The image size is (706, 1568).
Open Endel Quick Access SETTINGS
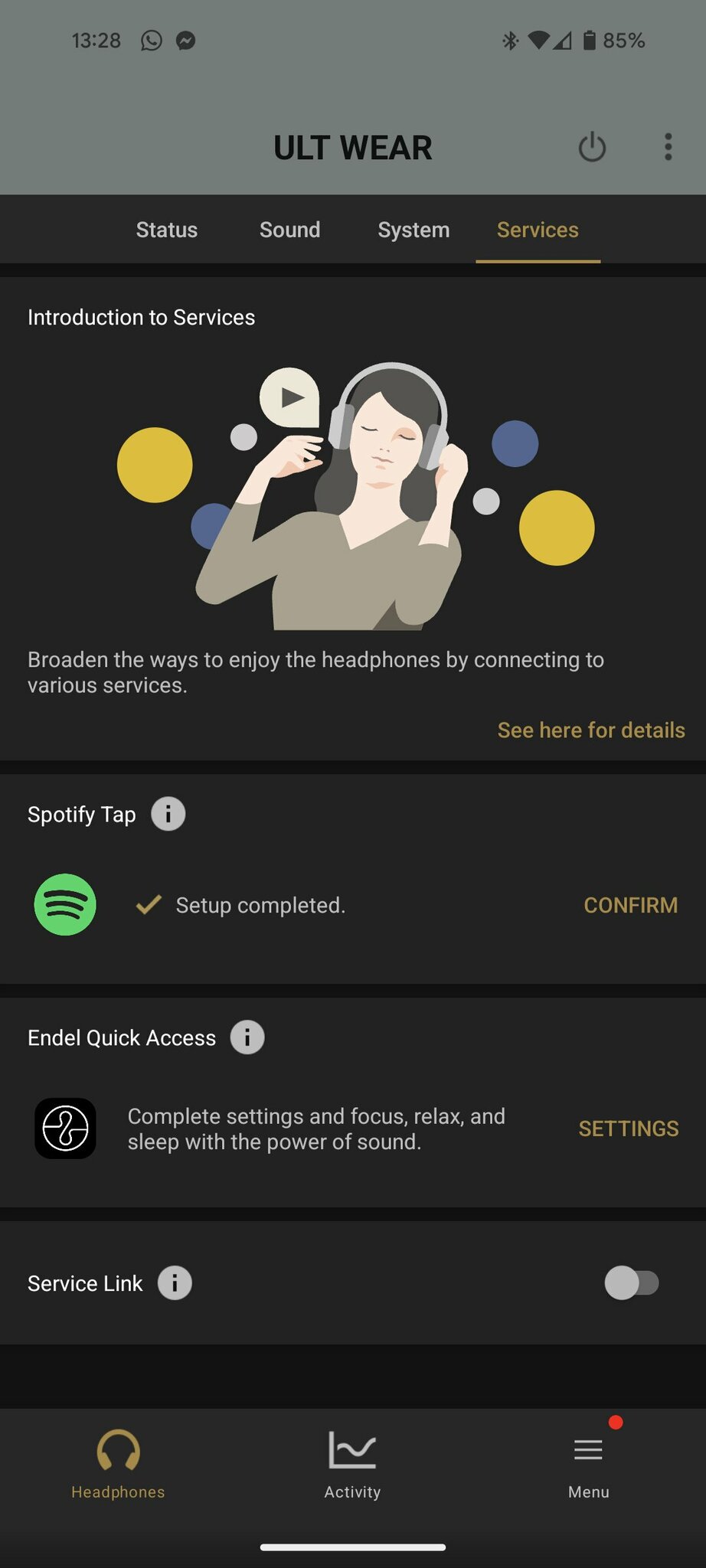[x=628, y=1129]
